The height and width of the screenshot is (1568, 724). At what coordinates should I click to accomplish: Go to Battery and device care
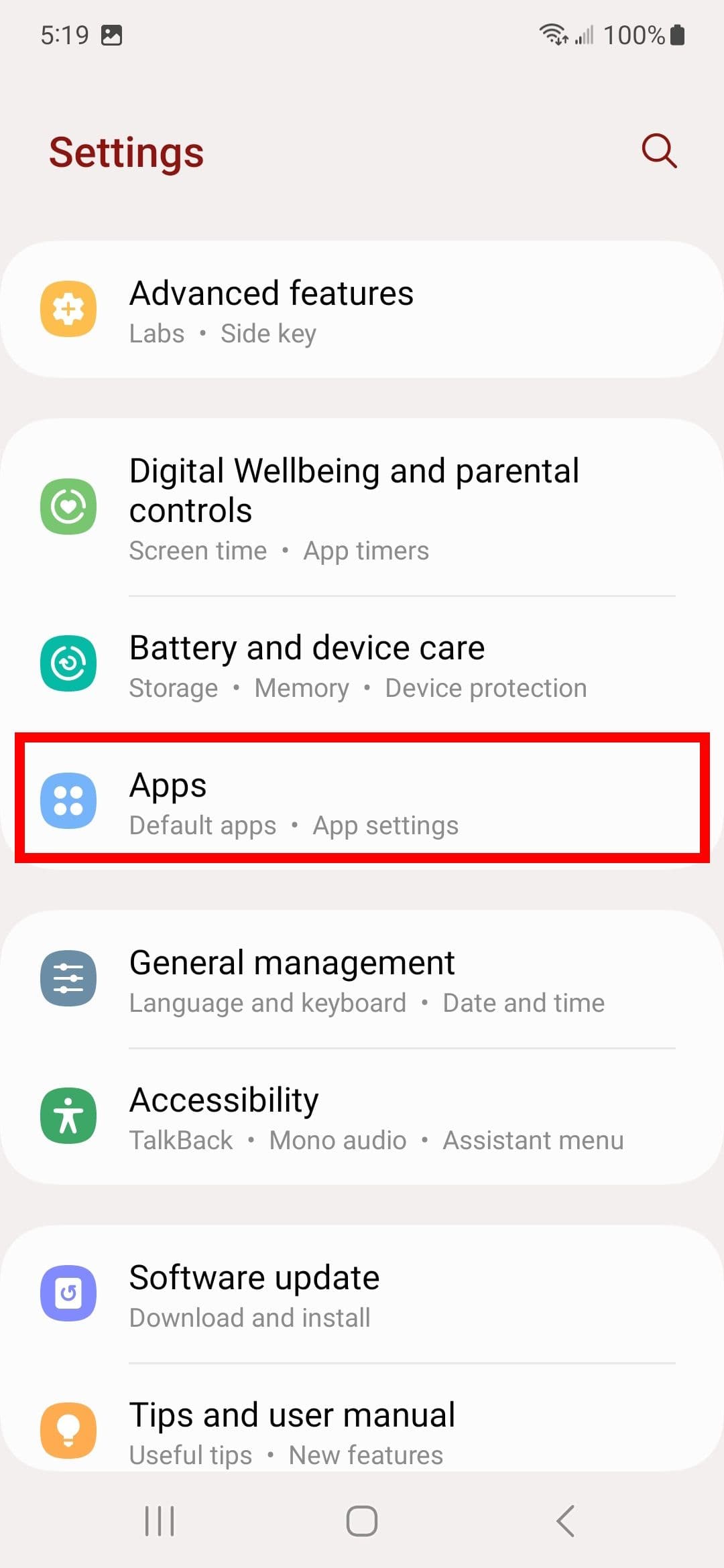coord(362,665)
